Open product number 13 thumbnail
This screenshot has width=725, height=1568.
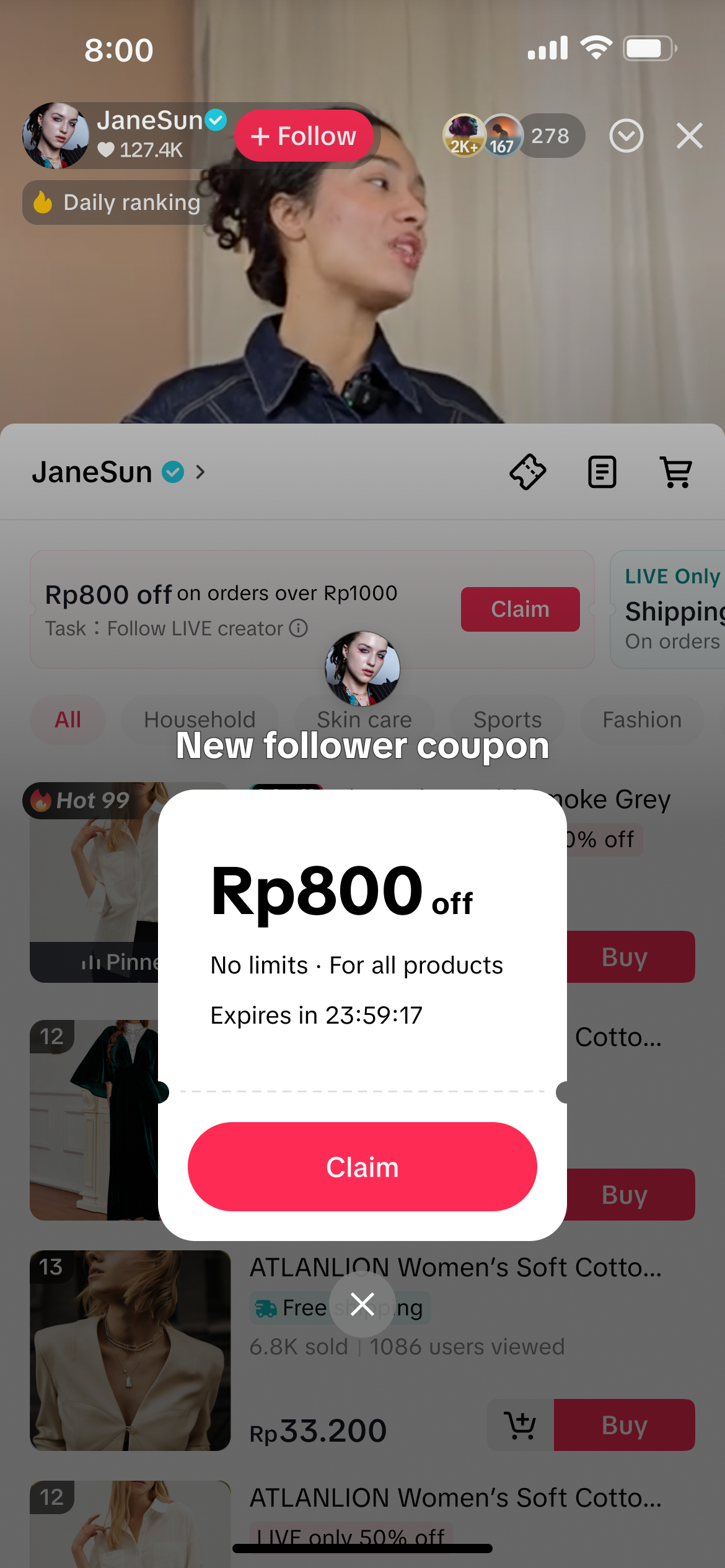(130, 1350)
